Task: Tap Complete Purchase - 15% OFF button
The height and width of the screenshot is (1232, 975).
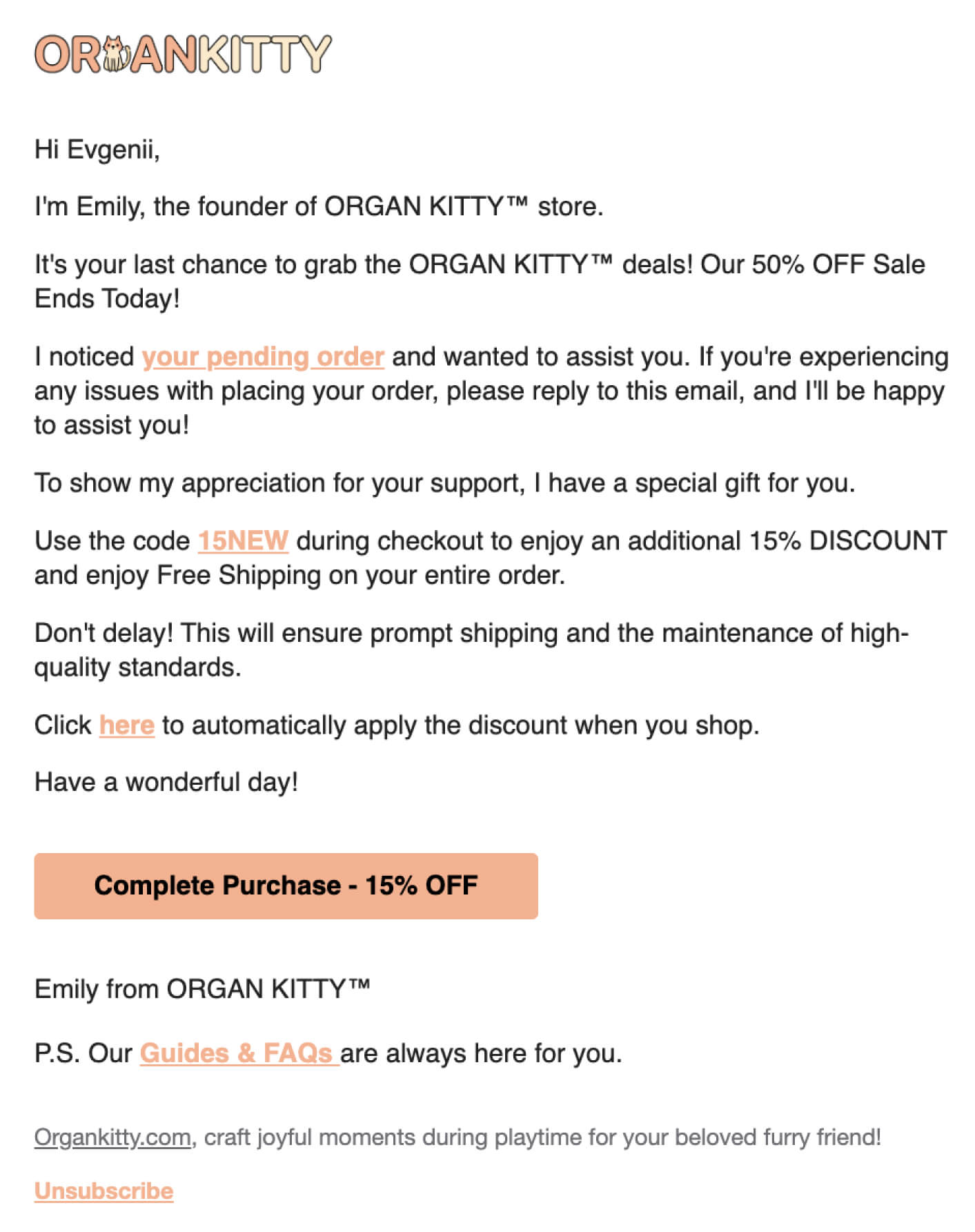Action: point(286,886)
